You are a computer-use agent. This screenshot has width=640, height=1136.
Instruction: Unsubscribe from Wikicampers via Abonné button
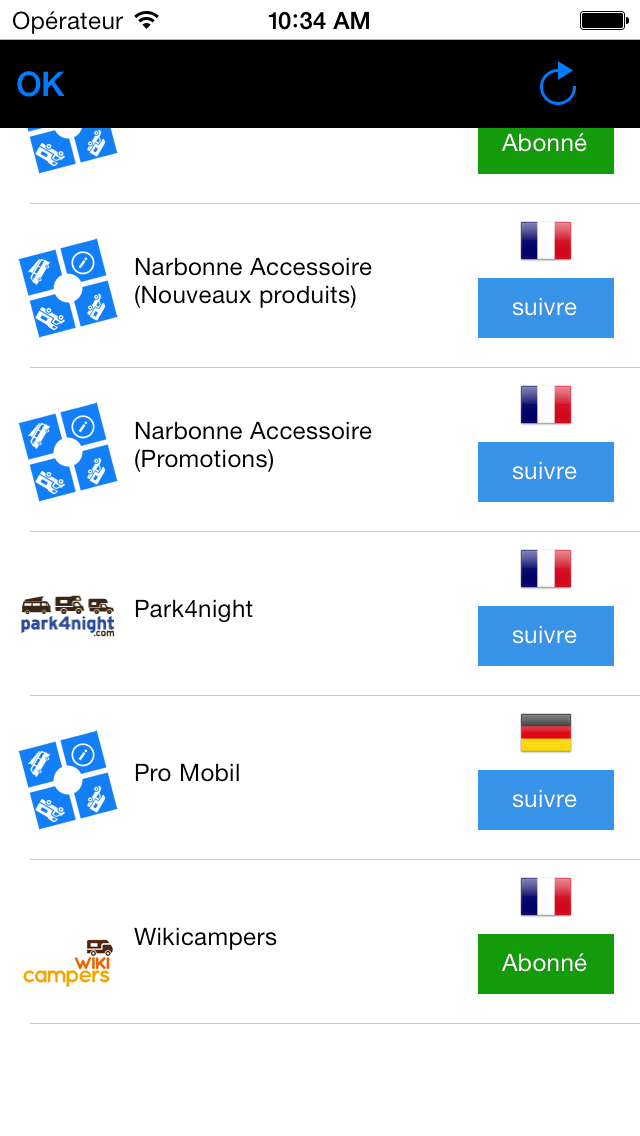click(545, 964)
